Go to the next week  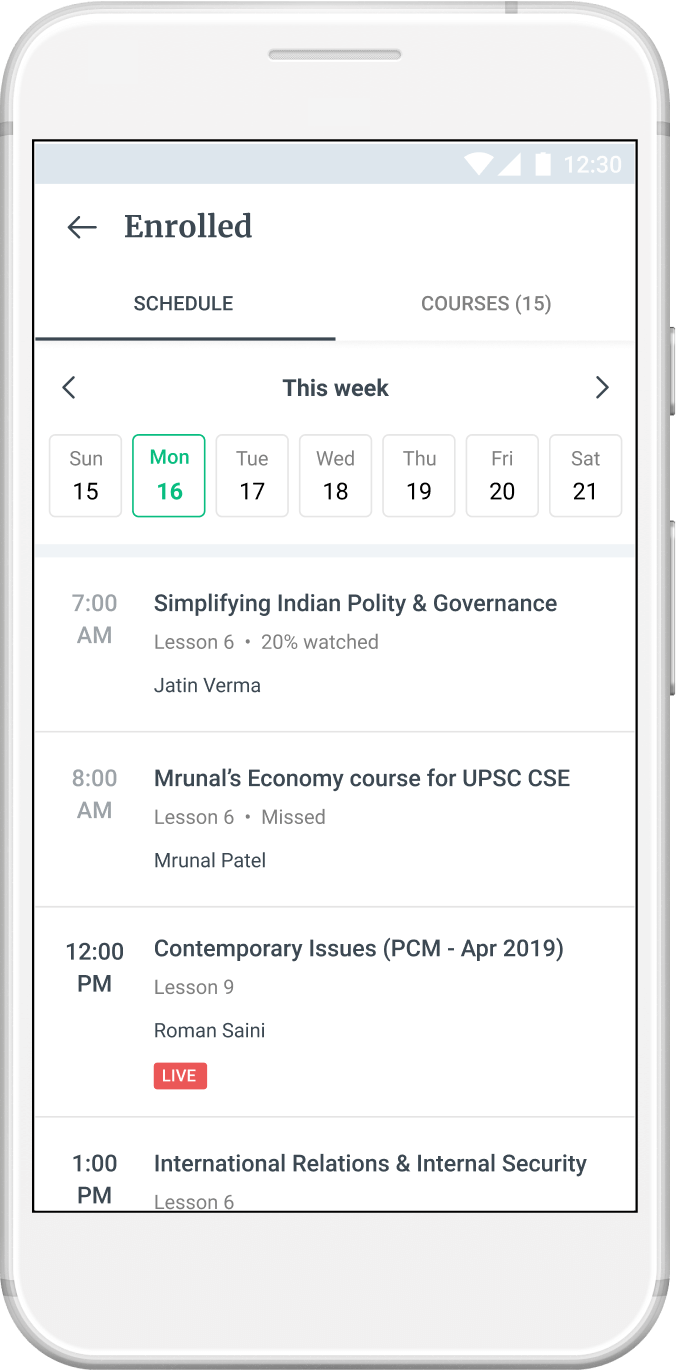[602, 388]
